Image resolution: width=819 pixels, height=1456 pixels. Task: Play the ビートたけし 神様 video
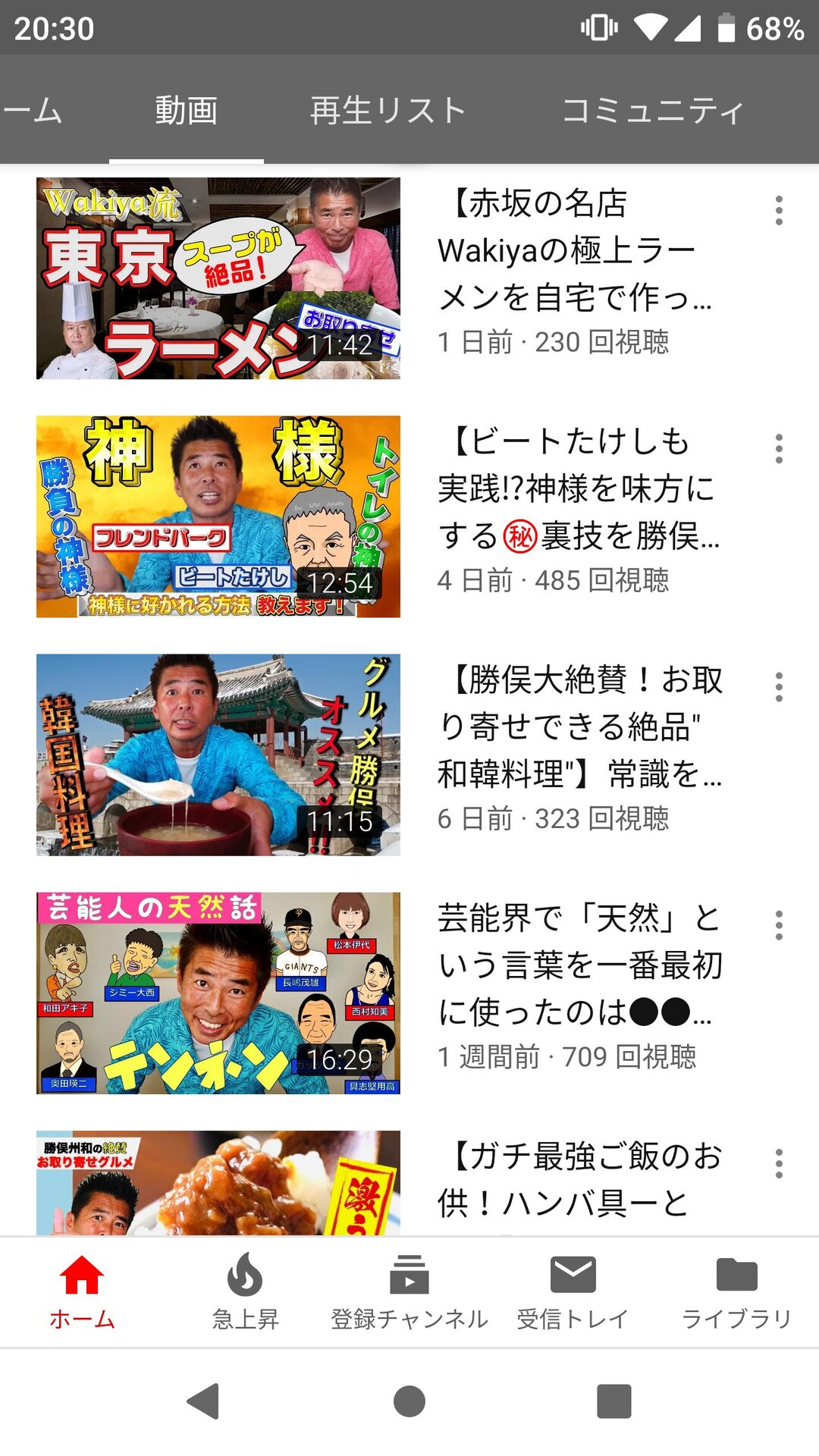click(218, 516)
